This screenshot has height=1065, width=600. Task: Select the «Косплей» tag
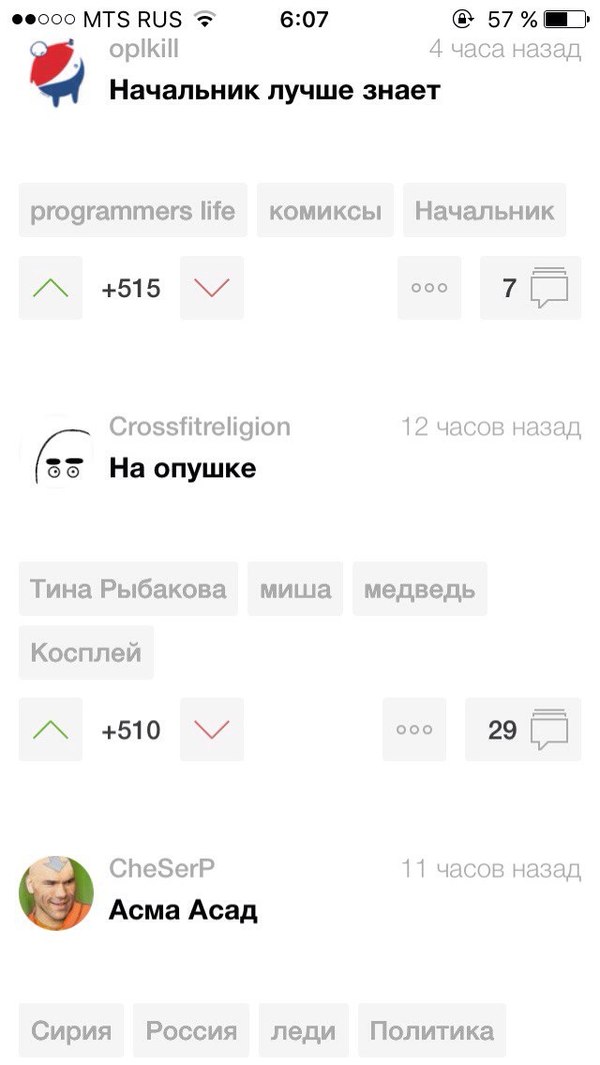coord(86,653)
